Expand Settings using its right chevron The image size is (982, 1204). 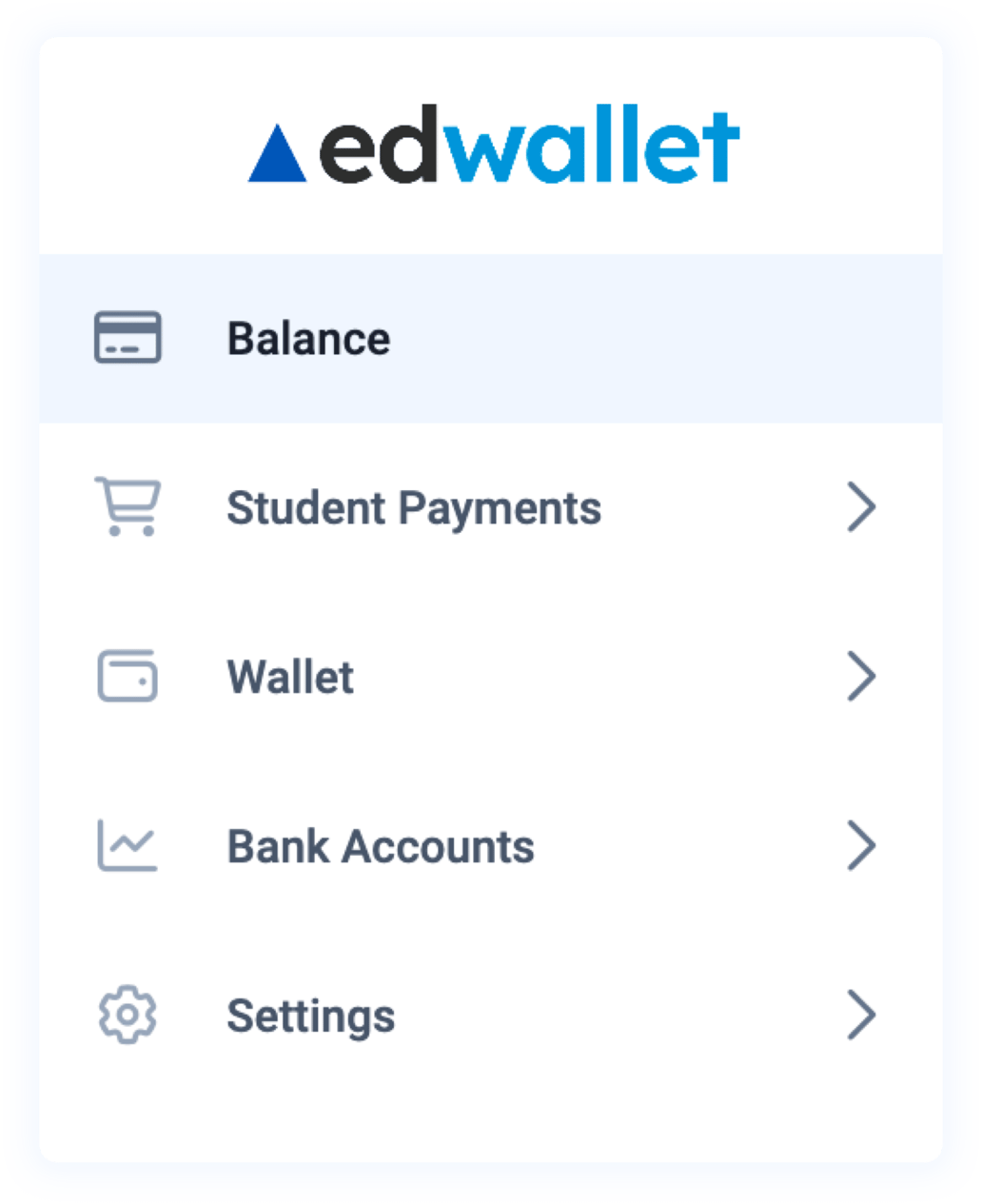tap(861, 1015)
